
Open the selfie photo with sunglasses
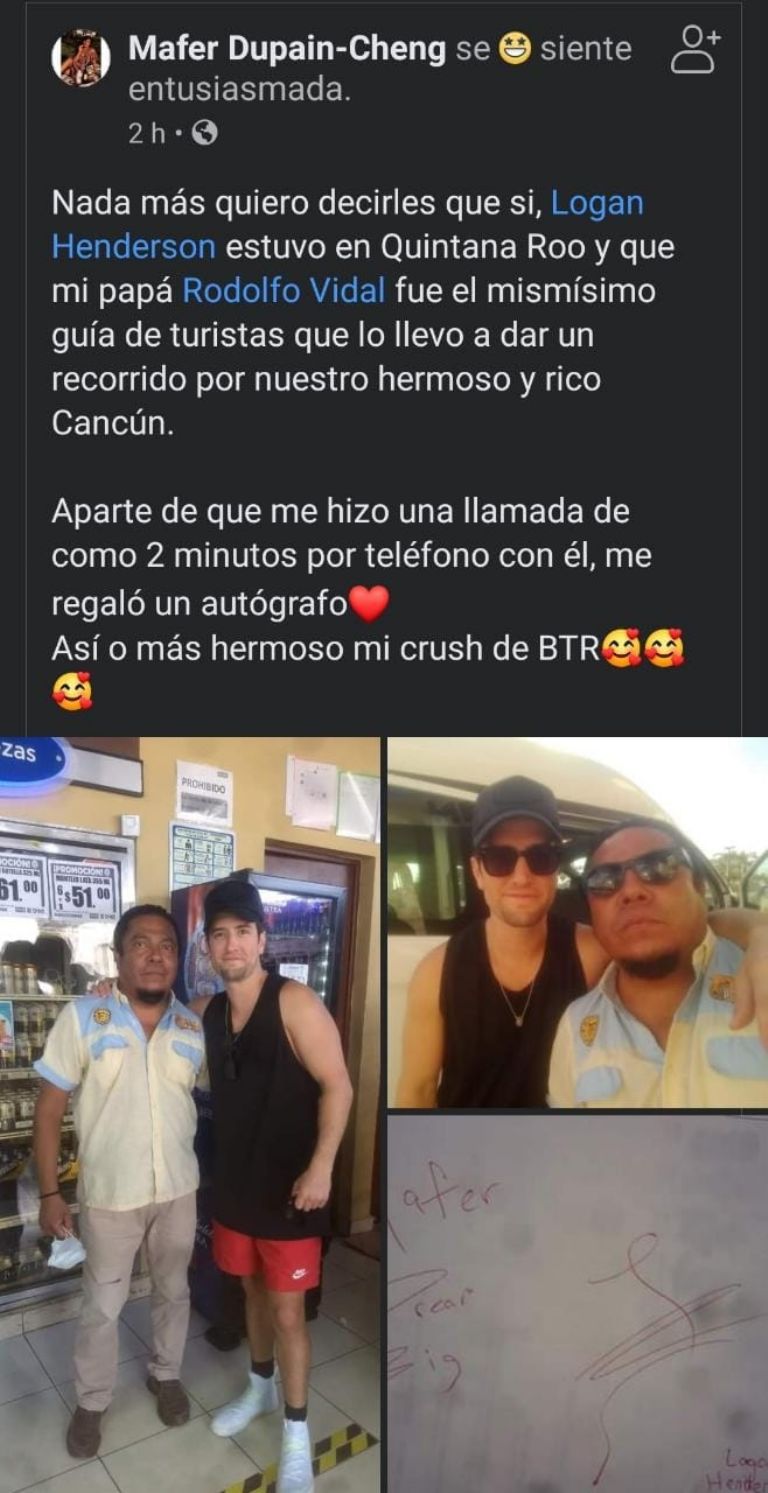click(577, 922)
